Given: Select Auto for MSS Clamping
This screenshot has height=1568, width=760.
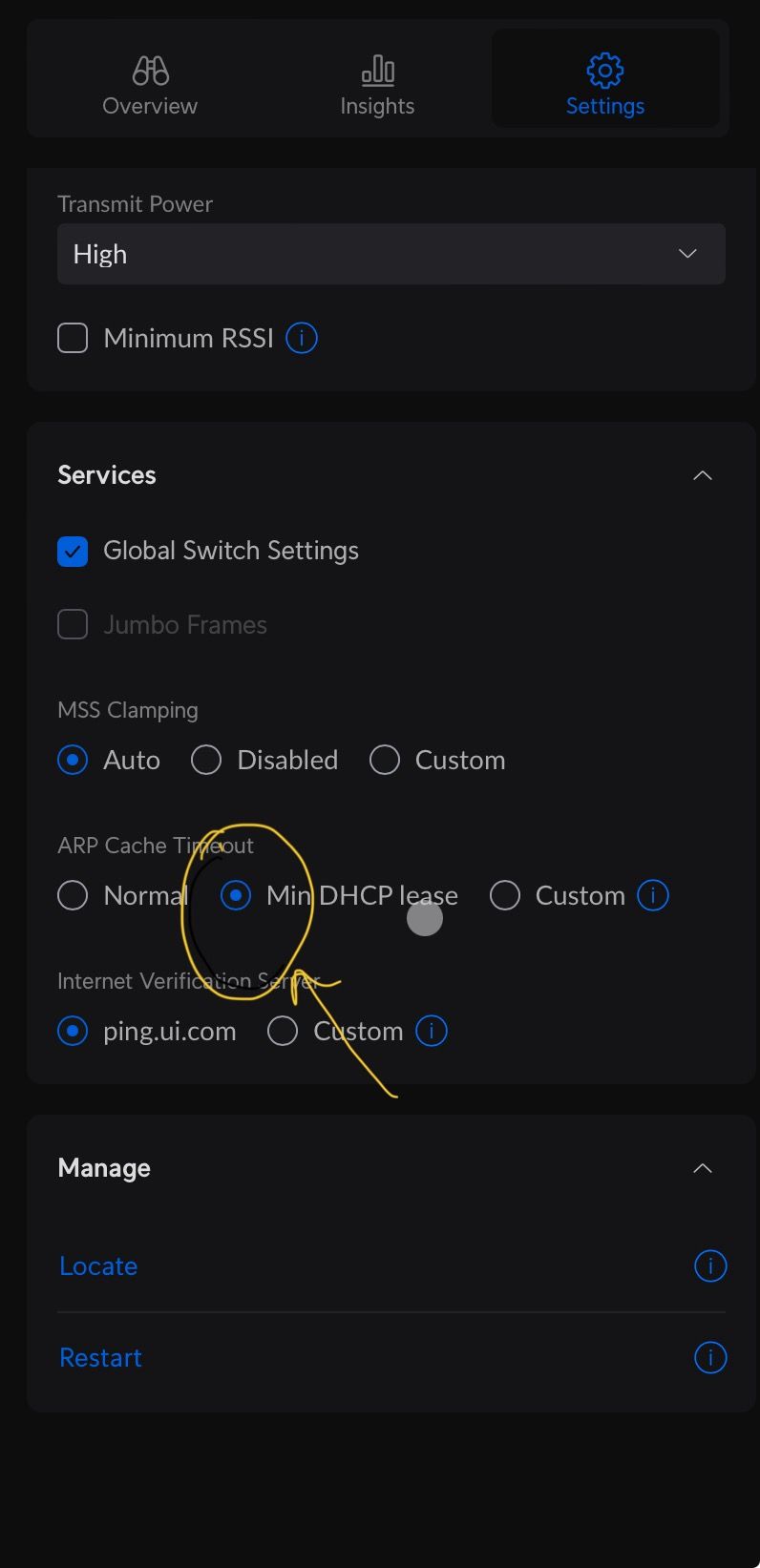Looking at the screenshot, I should click(x=73, y=760).
